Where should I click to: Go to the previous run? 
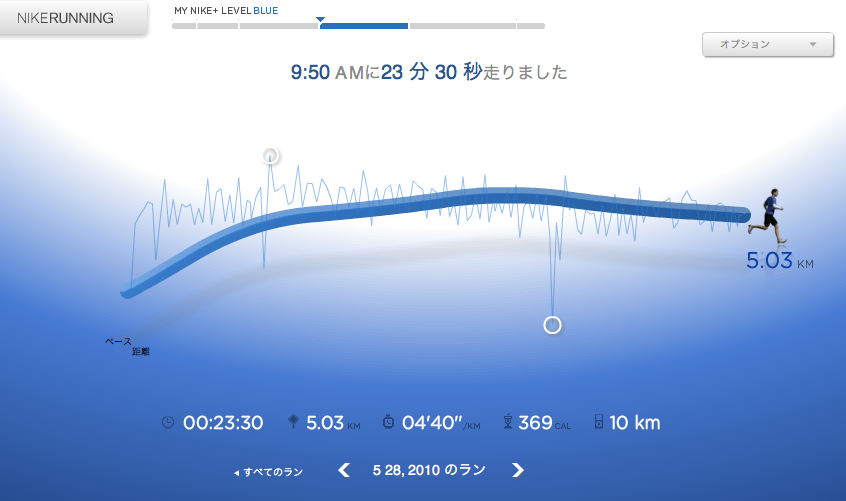[x=344, y=470]
